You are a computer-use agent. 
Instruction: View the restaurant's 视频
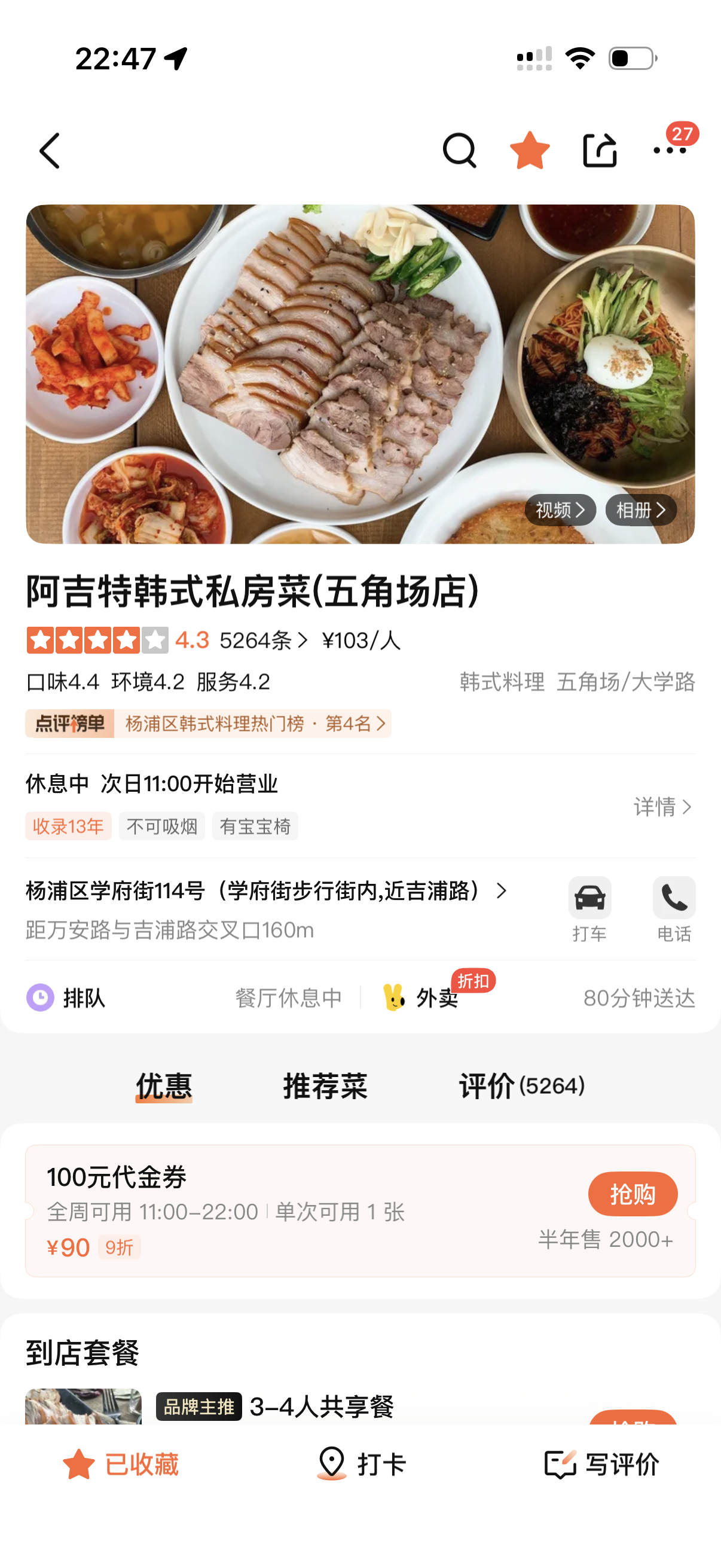pos(560,510)
